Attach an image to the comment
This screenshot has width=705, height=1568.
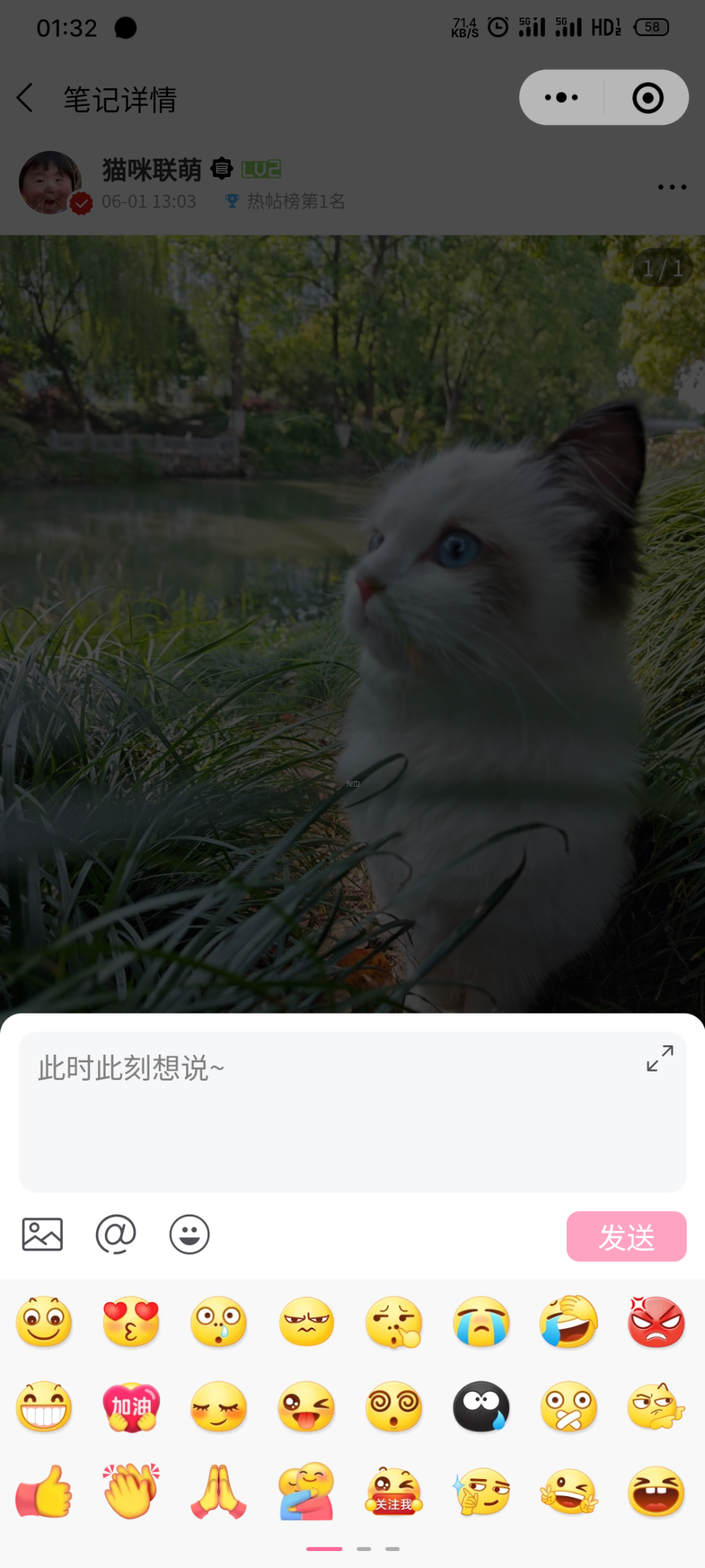point(42,1234)
